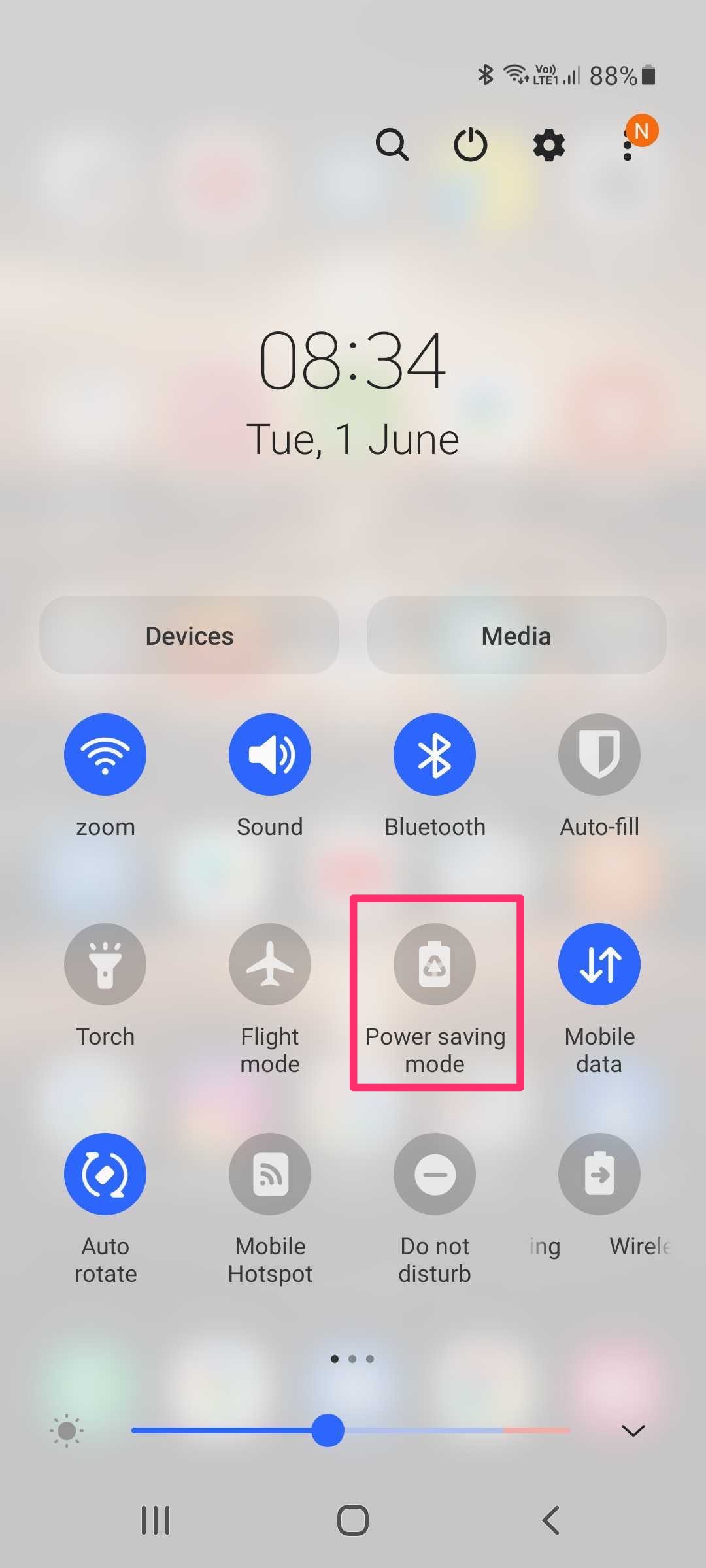Enable Flight mode
This screenshot has width=706, height=1568.
270,964
